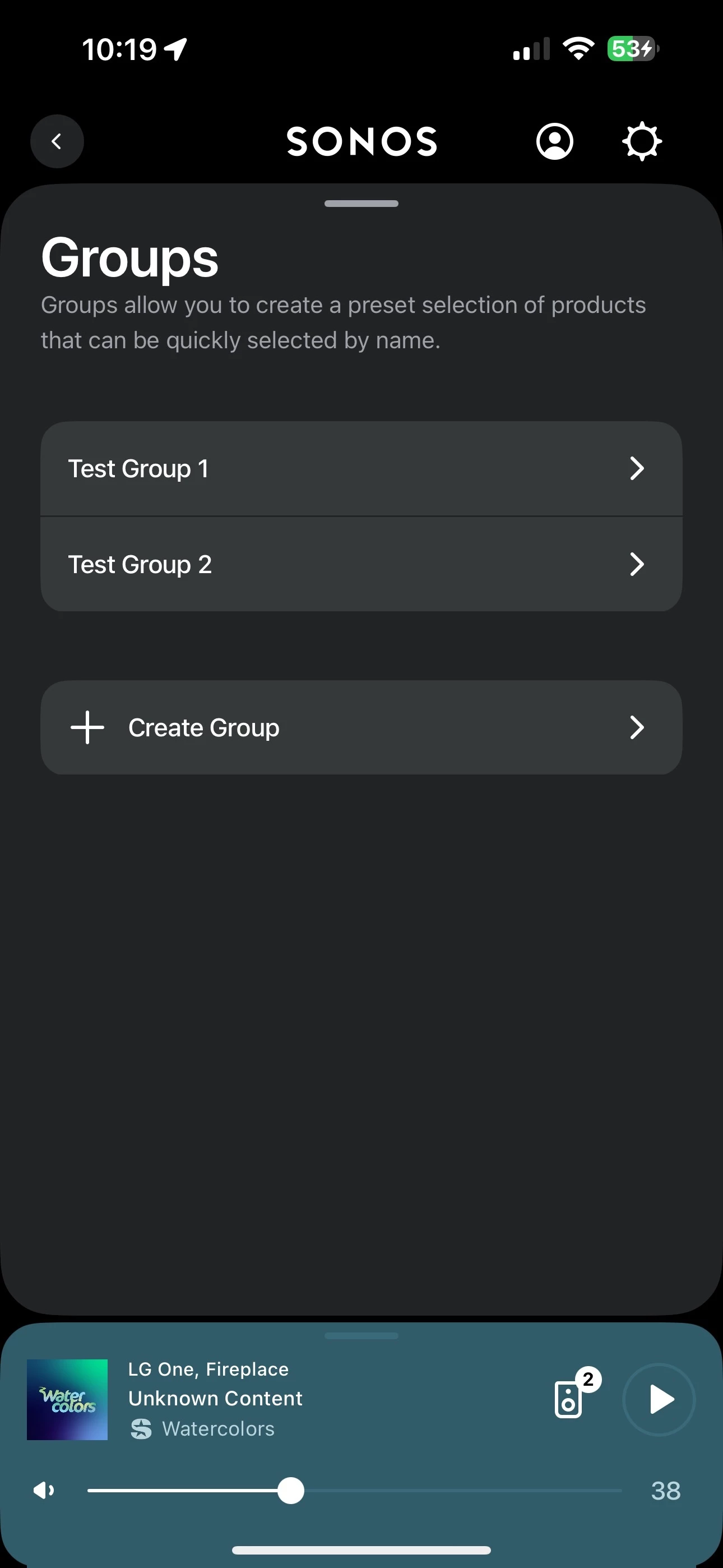Create a new group
This screenshot has width=723, height=1568.
pyautogui.click(x=361, y=727)
